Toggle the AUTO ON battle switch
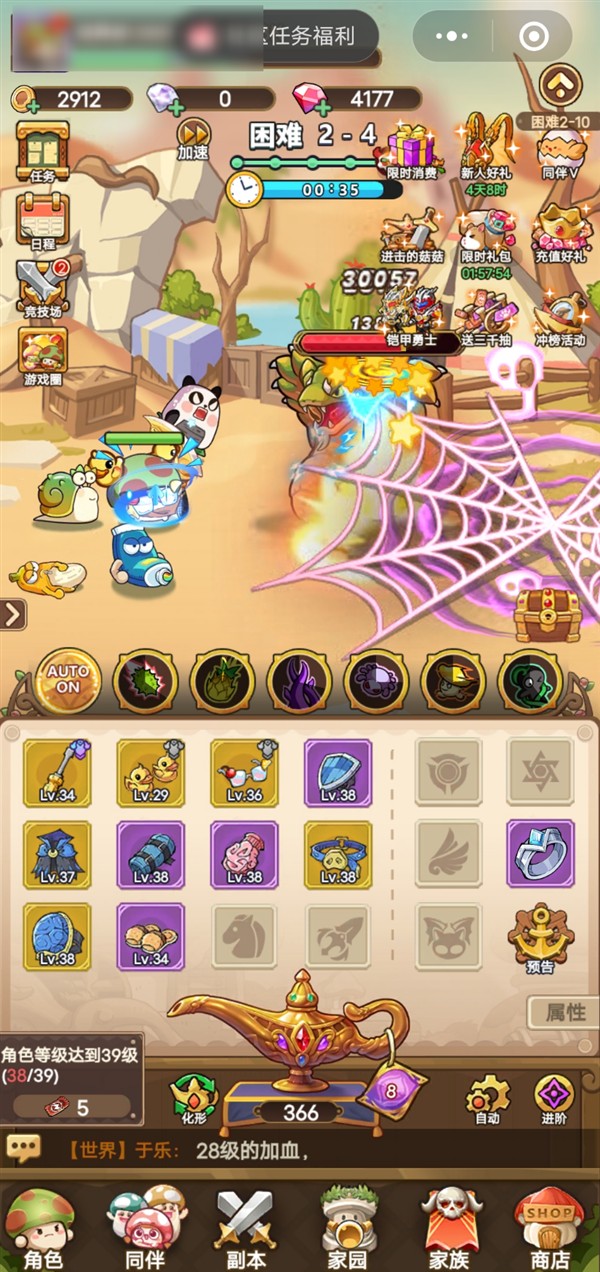600x1272 pixels. coord(68,680)
